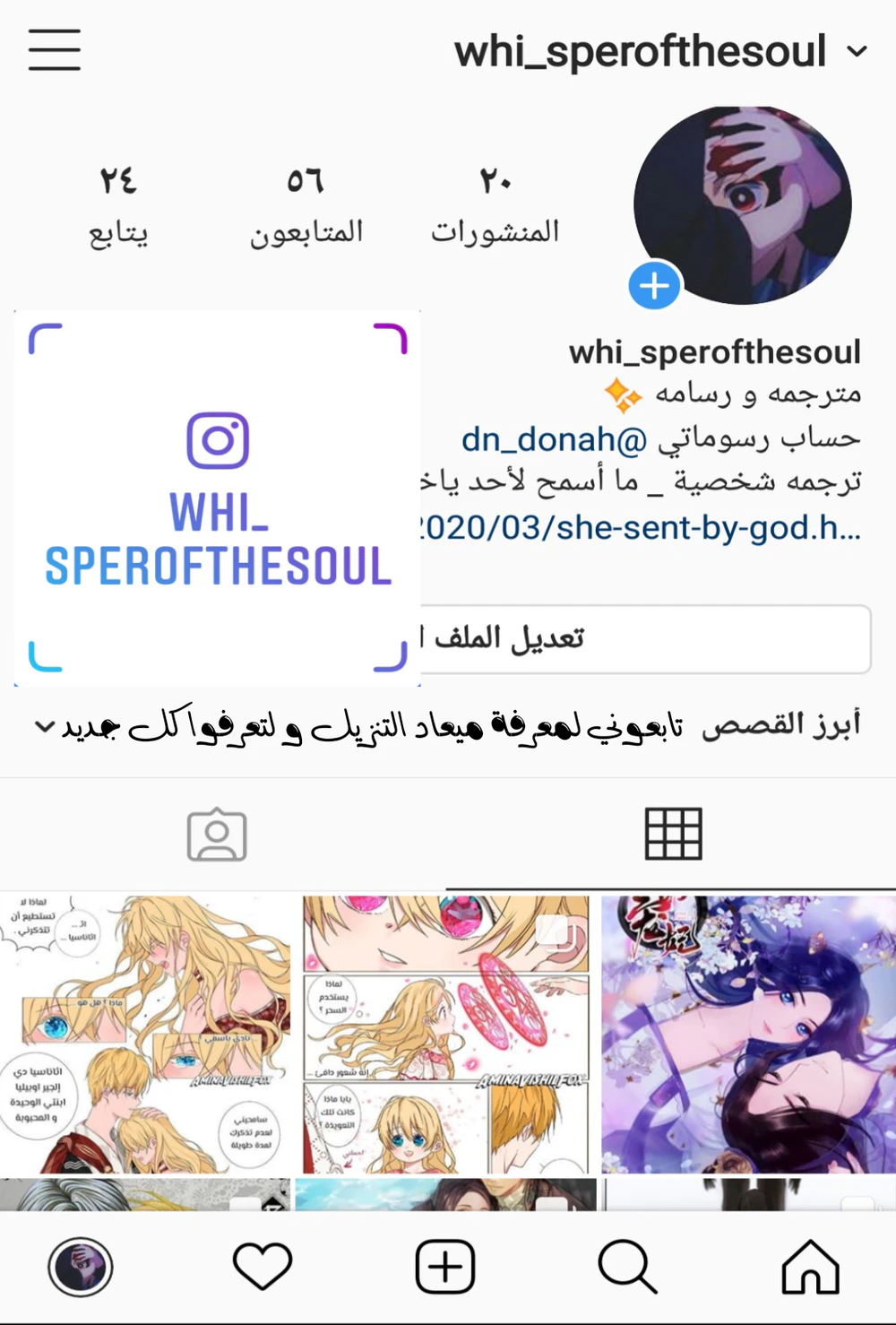Open the followers list (المتابعون)
The width and height of the screenshot is (896, 1325).
pyautogui.click(x=306, y=207)
